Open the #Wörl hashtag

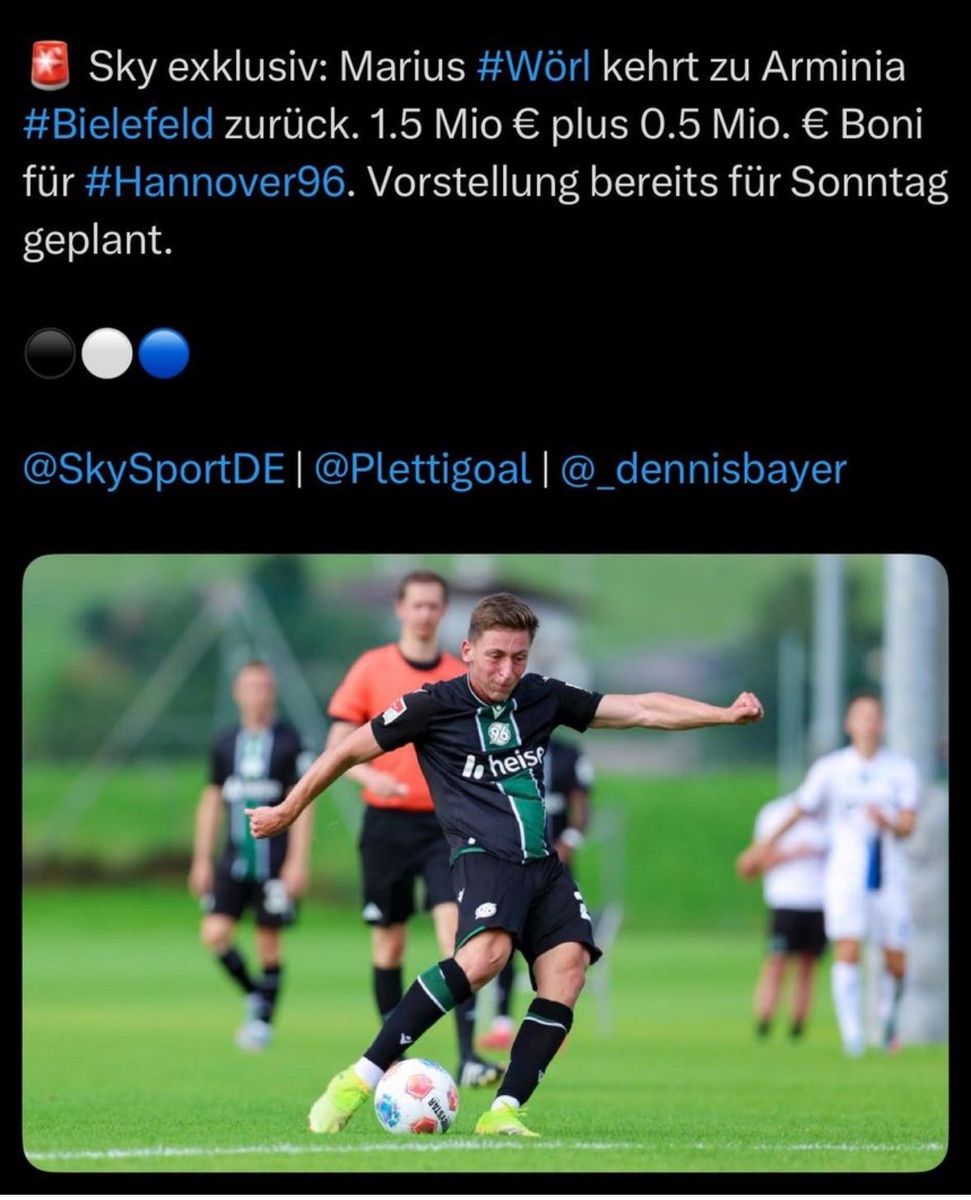(533, 68)
